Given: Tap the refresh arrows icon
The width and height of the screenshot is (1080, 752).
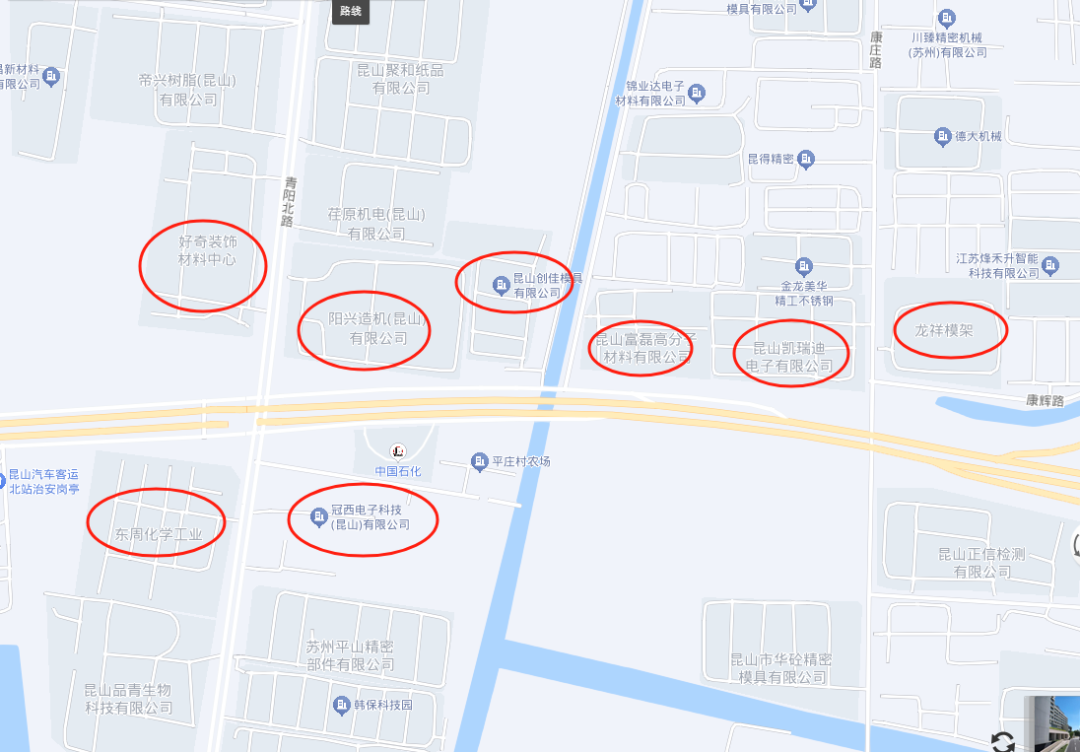Looking at the screenshot, I should (x=1003, y=741).
